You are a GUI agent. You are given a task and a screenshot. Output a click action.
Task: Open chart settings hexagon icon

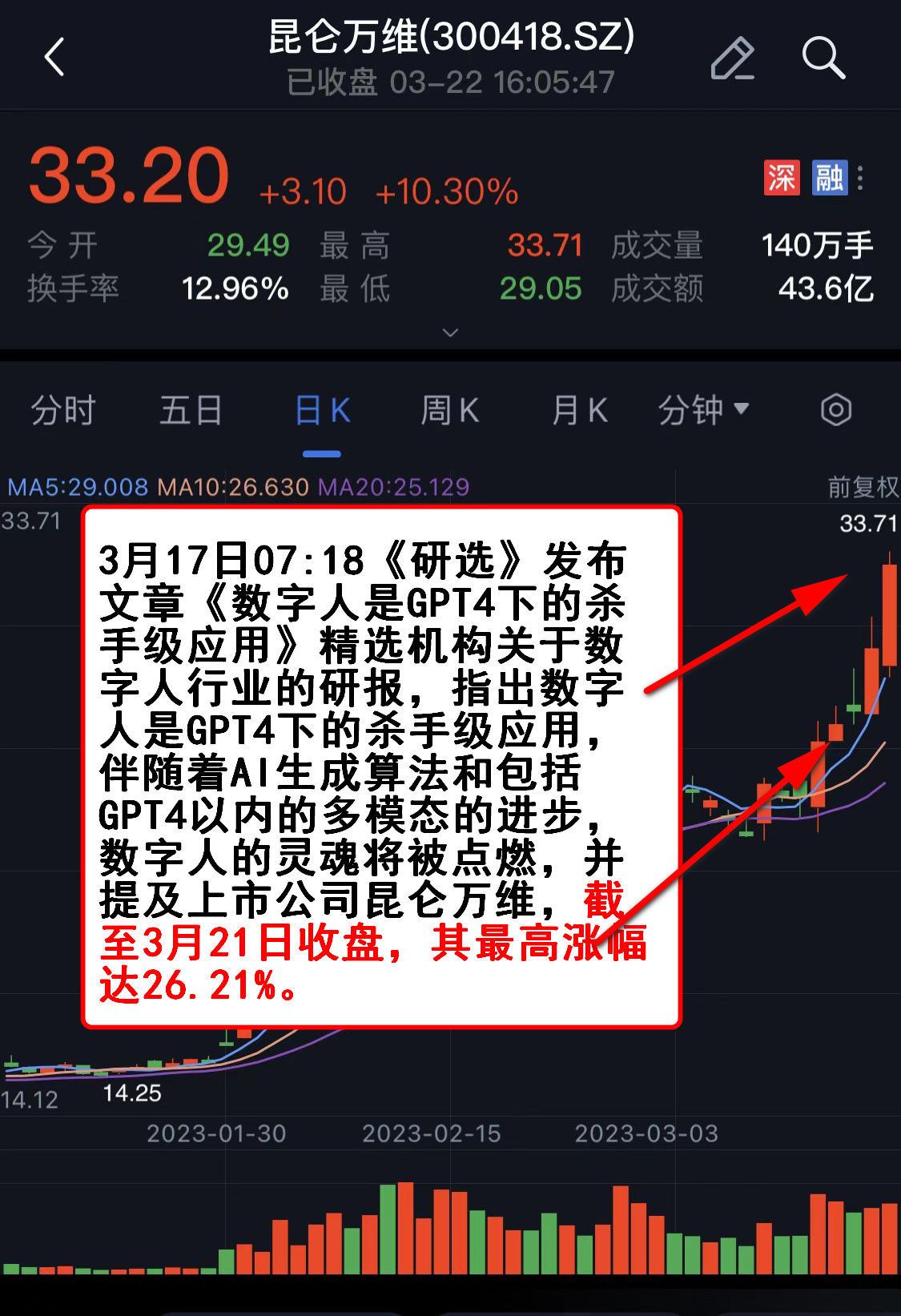[835, 410]
